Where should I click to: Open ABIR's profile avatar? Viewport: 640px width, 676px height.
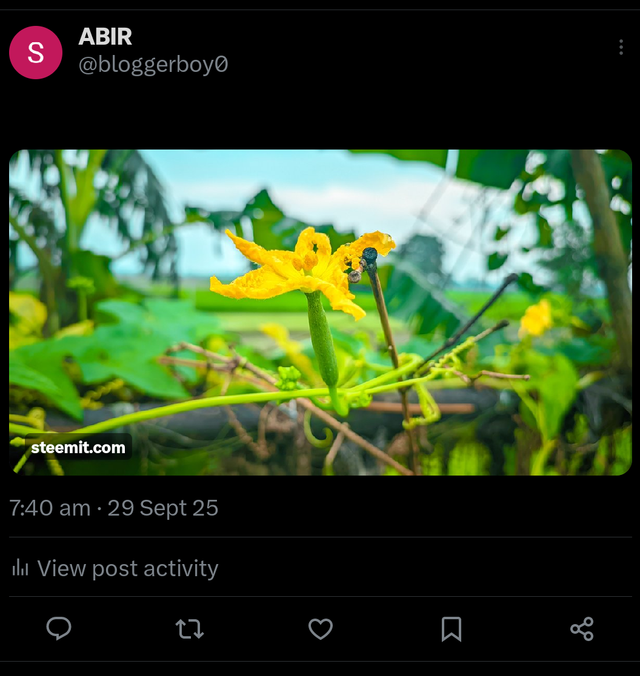pyautogui.click(x=36, y=52)
